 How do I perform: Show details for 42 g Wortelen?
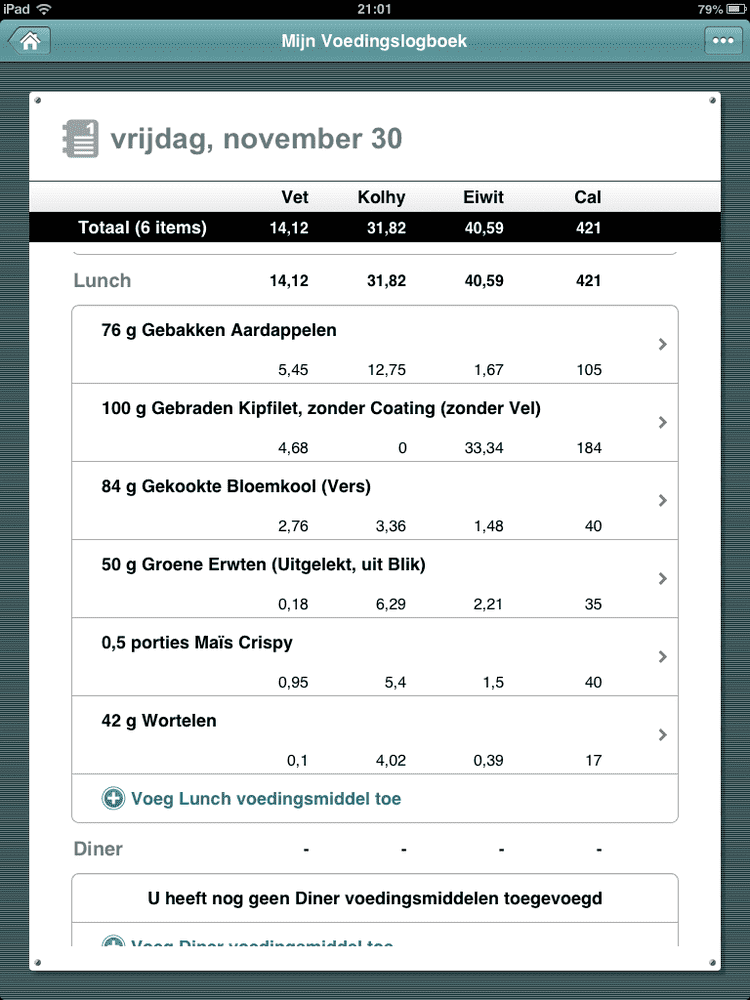[x=375, y=735]
